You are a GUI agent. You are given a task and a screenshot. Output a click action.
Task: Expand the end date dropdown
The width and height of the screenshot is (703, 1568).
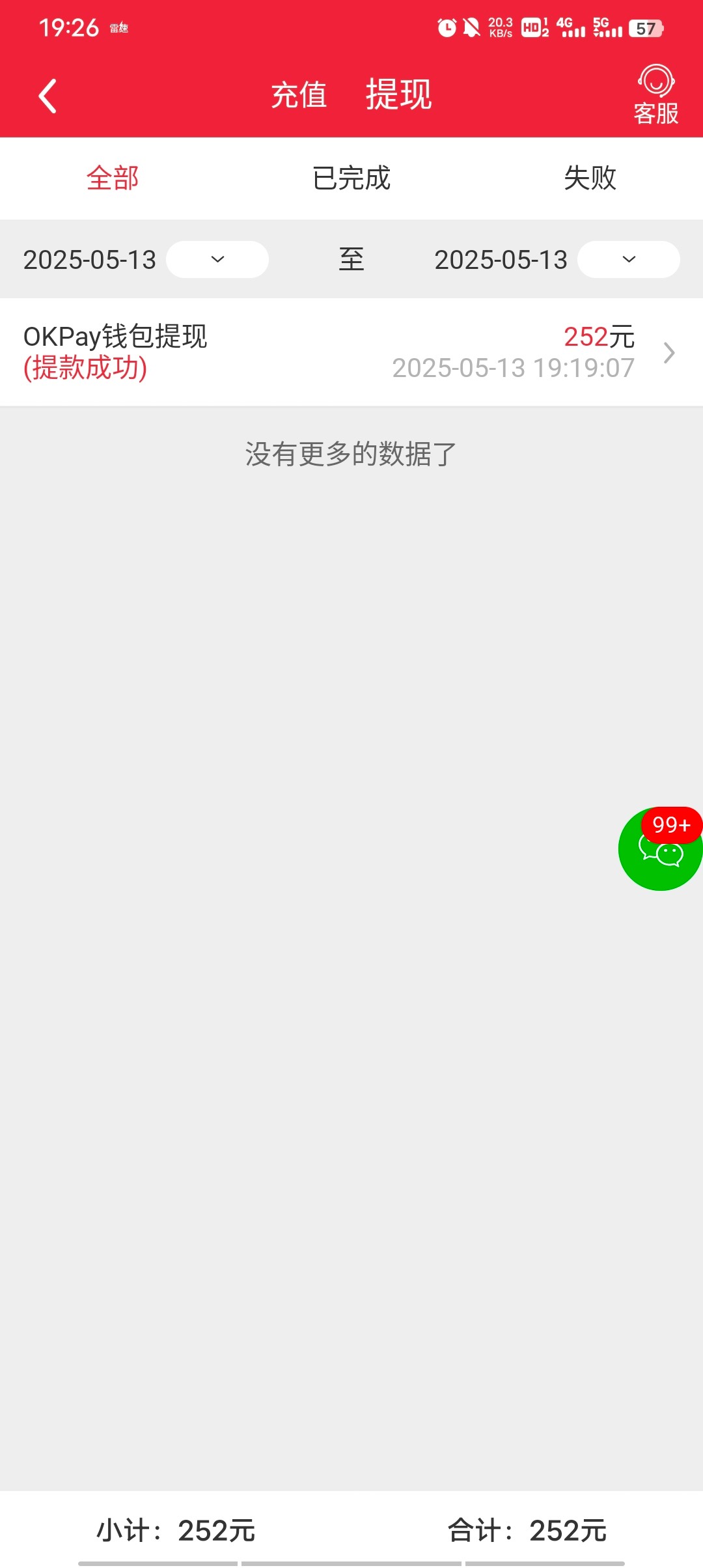click(629, 259)
